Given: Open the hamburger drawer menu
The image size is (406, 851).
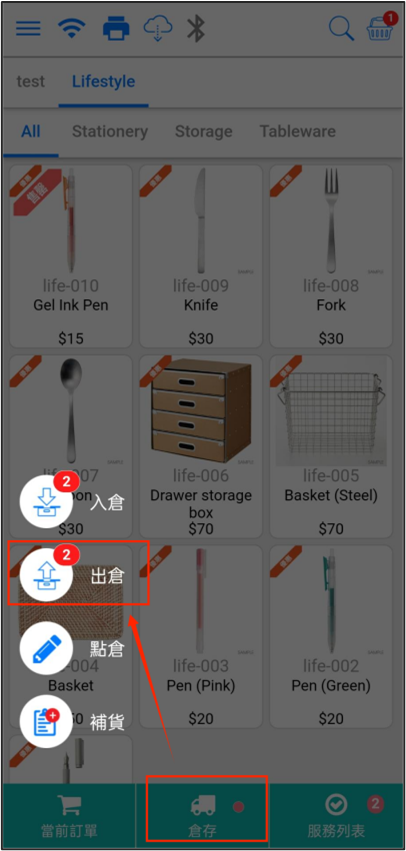Looking at the screenshot, I should click(x=28, y=29).
